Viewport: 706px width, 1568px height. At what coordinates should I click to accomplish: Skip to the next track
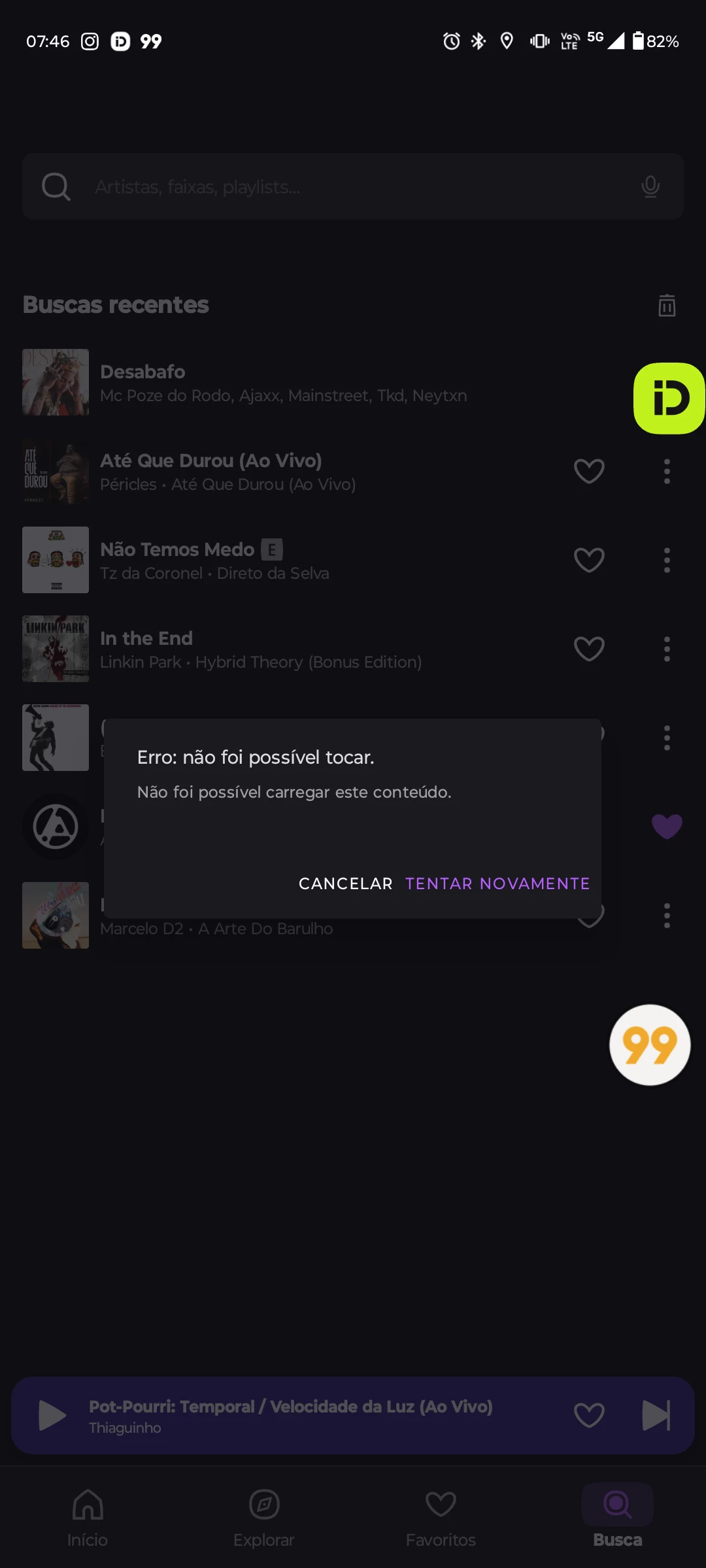coord(656,1415)
